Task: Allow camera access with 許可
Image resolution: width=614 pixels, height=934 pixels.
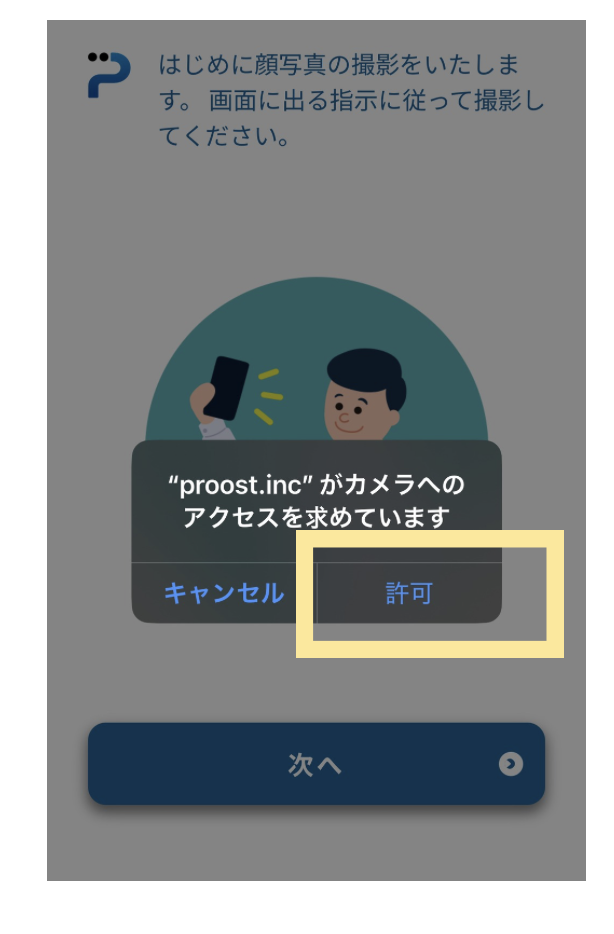Action: pos(409,593)
